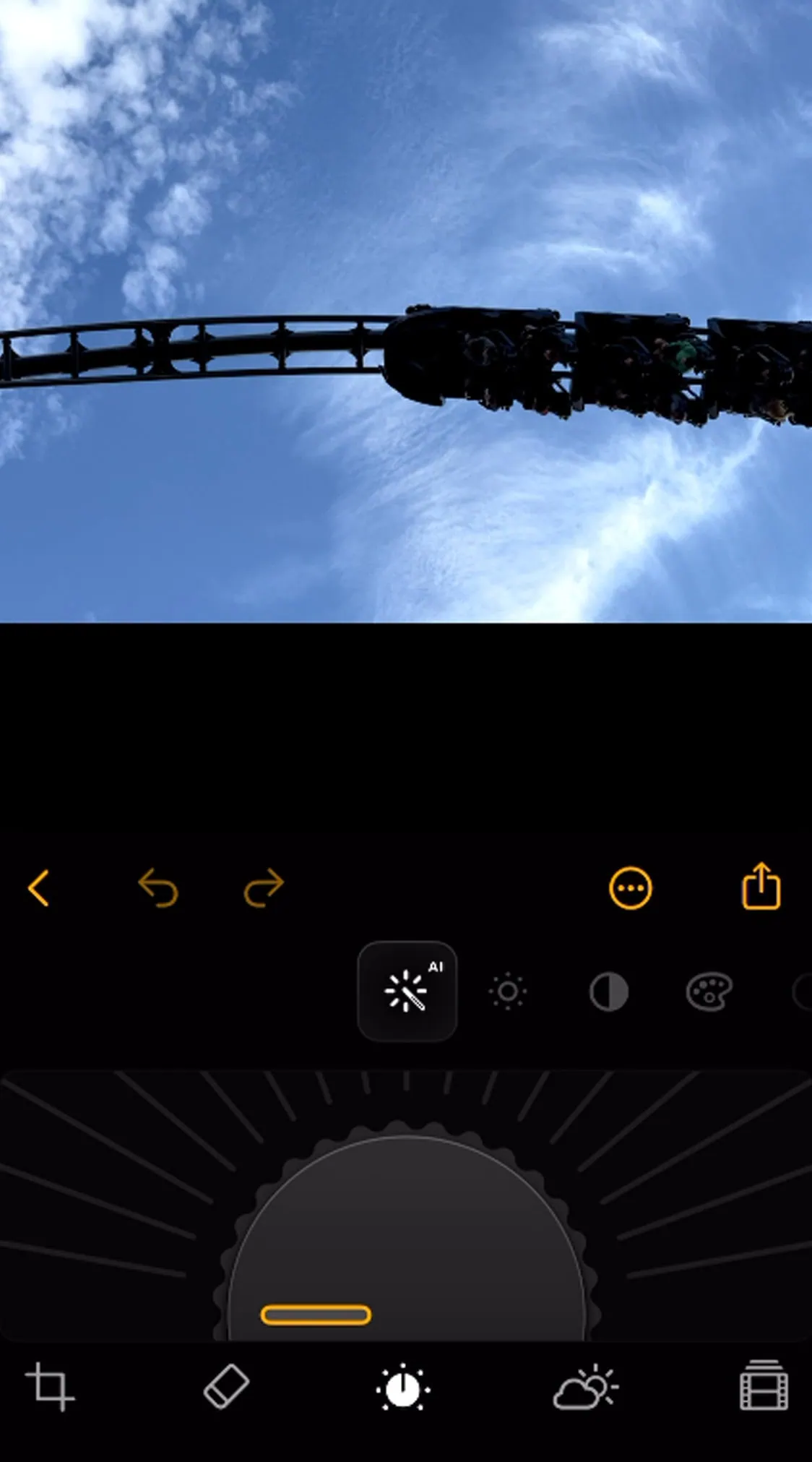Share the edited photo
Image resolution: width=812 pixels, height=1462 pixels.
pyautogui.click(x=761, y=885)
